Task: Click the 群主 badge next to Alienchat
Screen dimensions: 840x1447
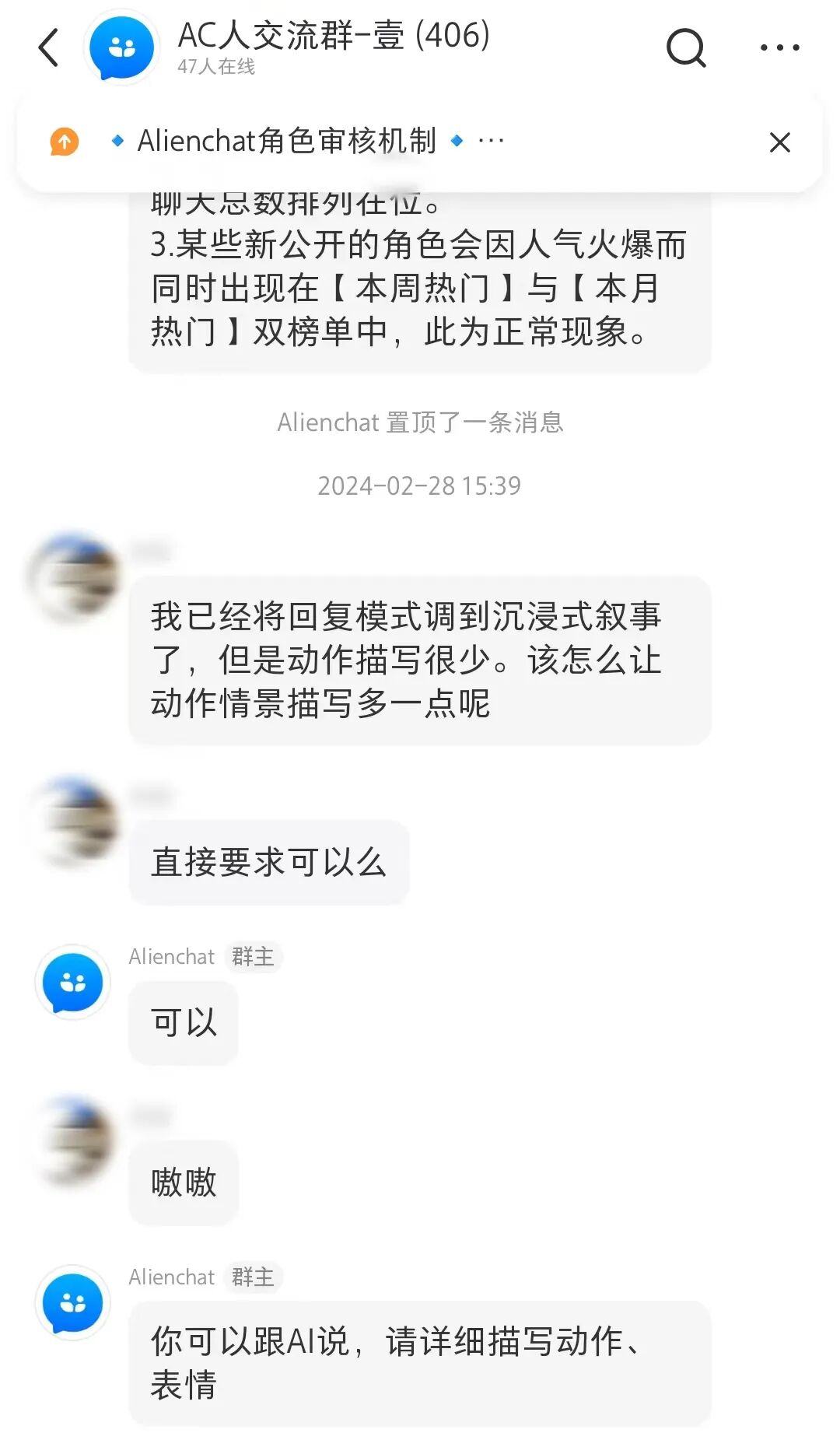Action: point(253,957)
